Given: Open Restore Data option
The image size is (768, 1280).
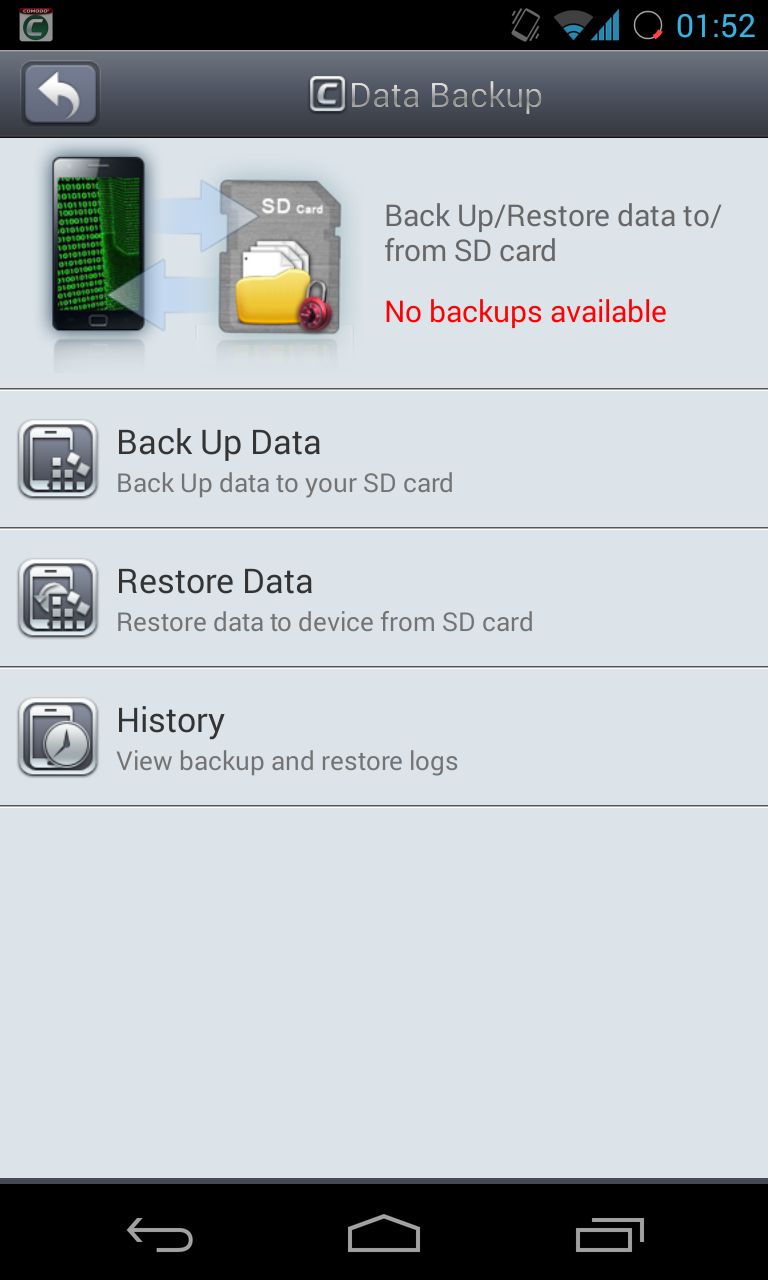Looking at the screenshot, I should [384, 598].
